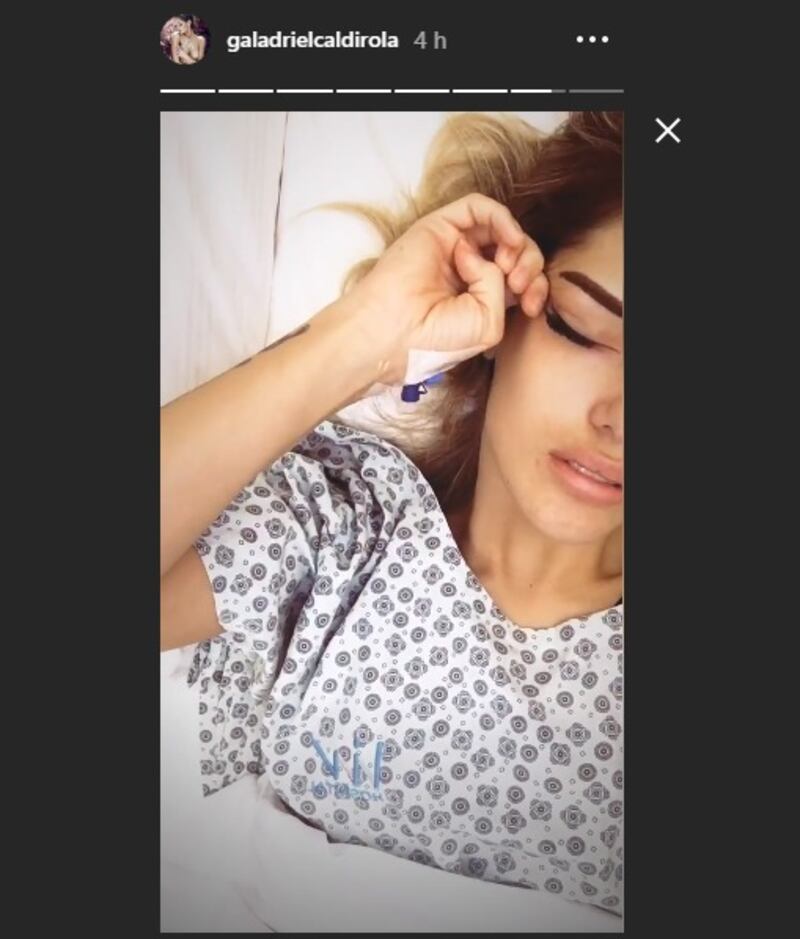Close the story viewer
The height and width of the screenshot is (939, 800).
tap(667, 130)
